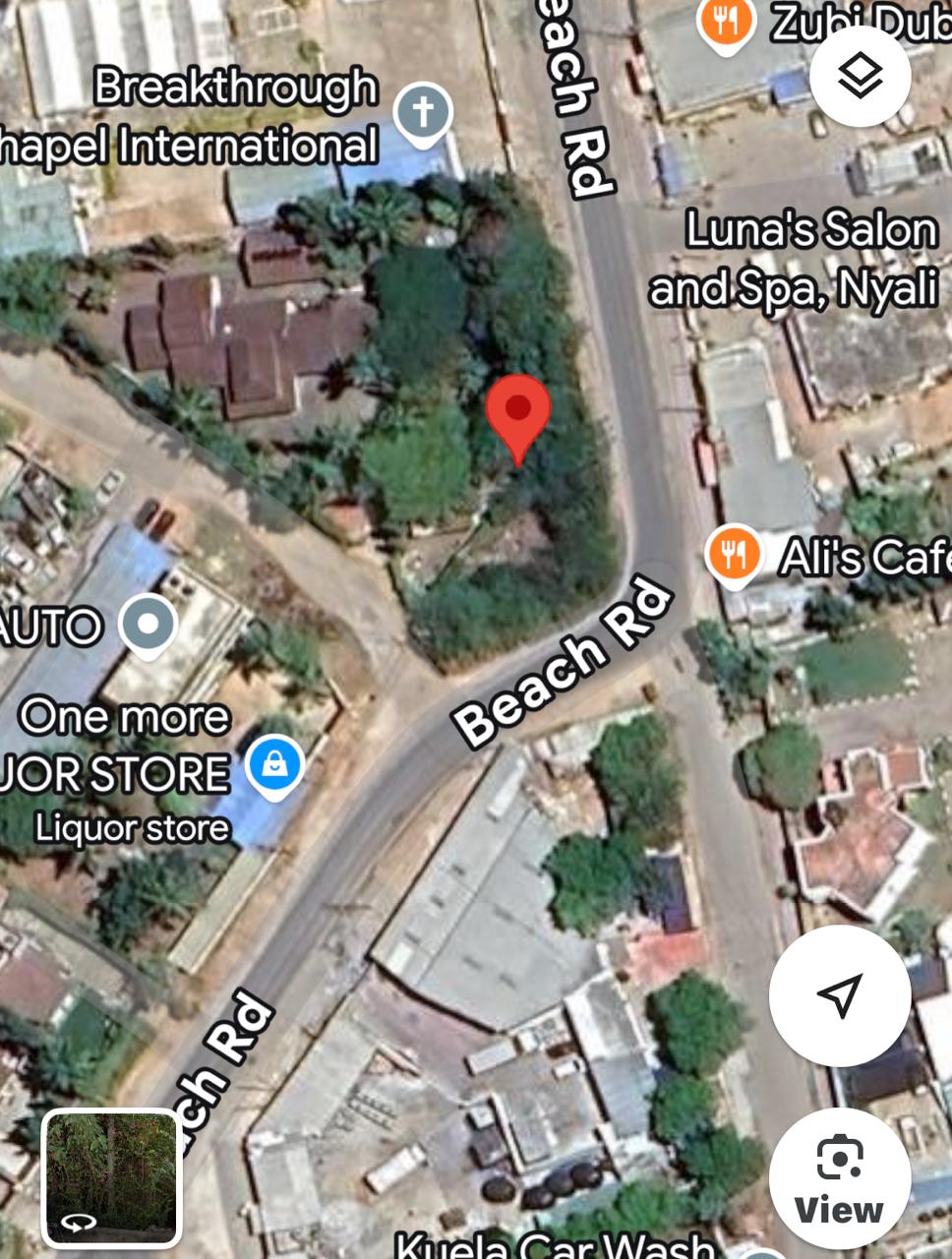Image resolution: width=952 pixels, height=1259 pixels.
Task: Select One more Liquor Store marker
Action: tap(274, 765)
